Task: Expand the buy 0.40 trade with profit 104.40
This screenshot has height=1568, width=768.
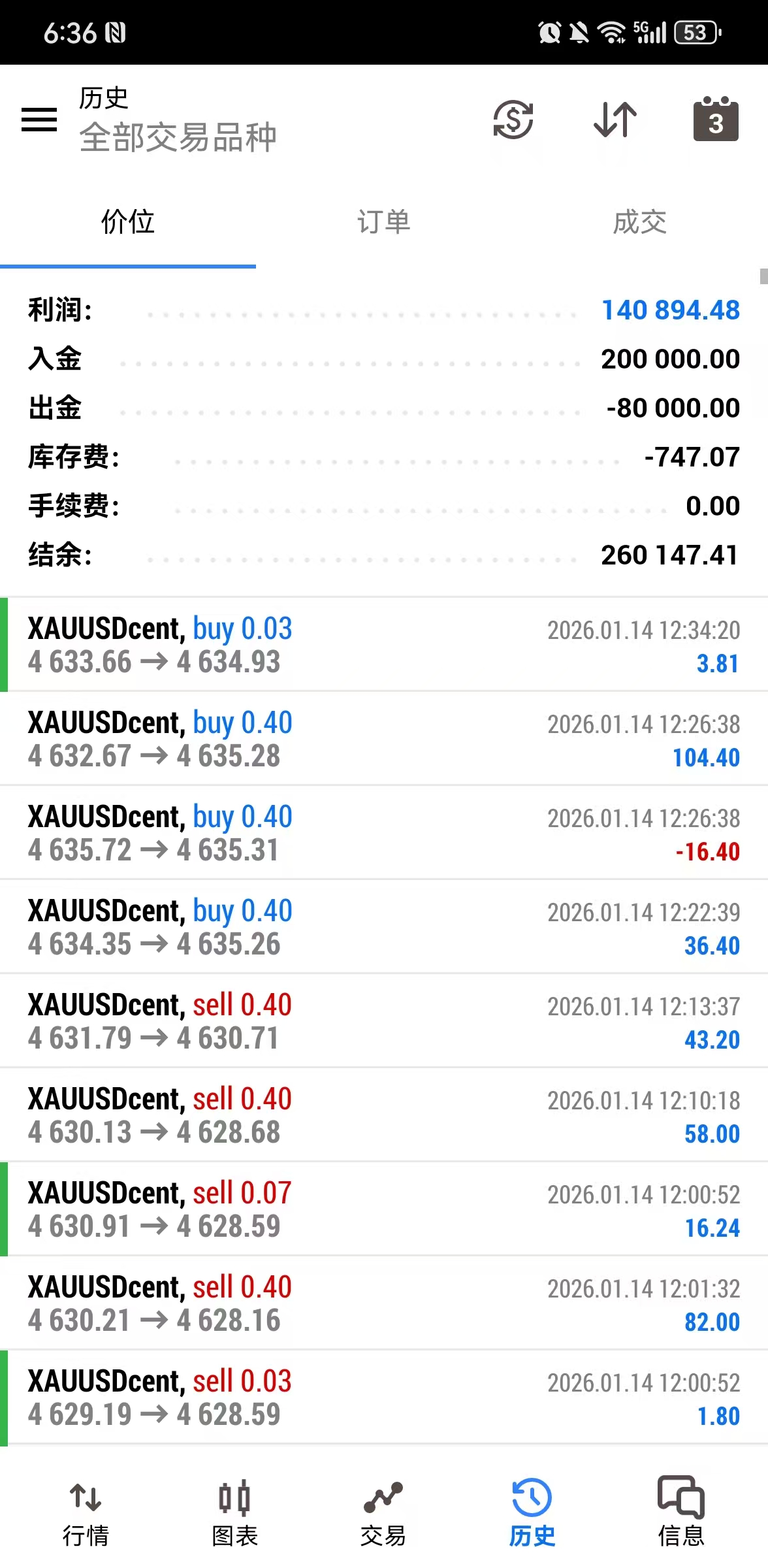Action: click(x=384, y=739)
